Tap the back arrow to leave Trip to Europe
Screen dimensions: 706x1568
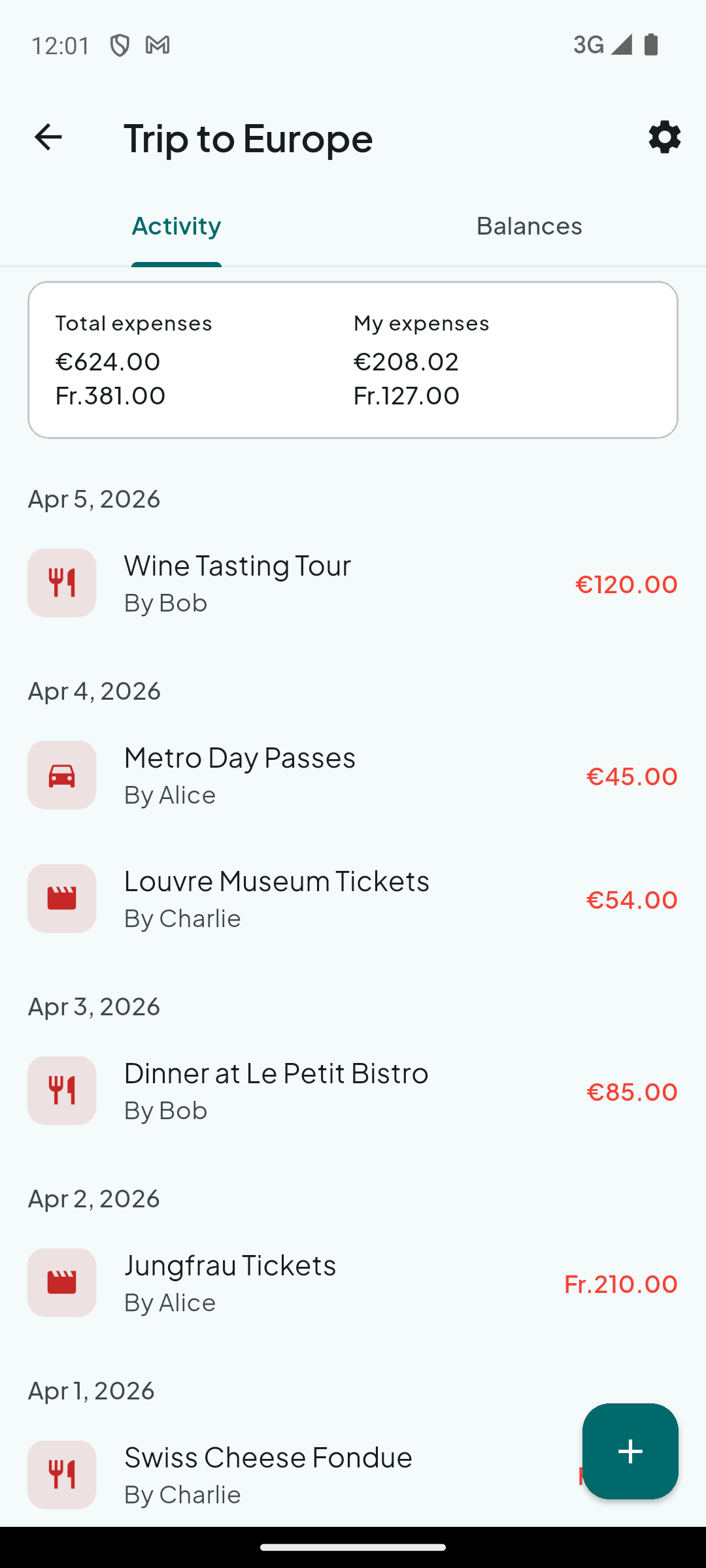[47, 137]
